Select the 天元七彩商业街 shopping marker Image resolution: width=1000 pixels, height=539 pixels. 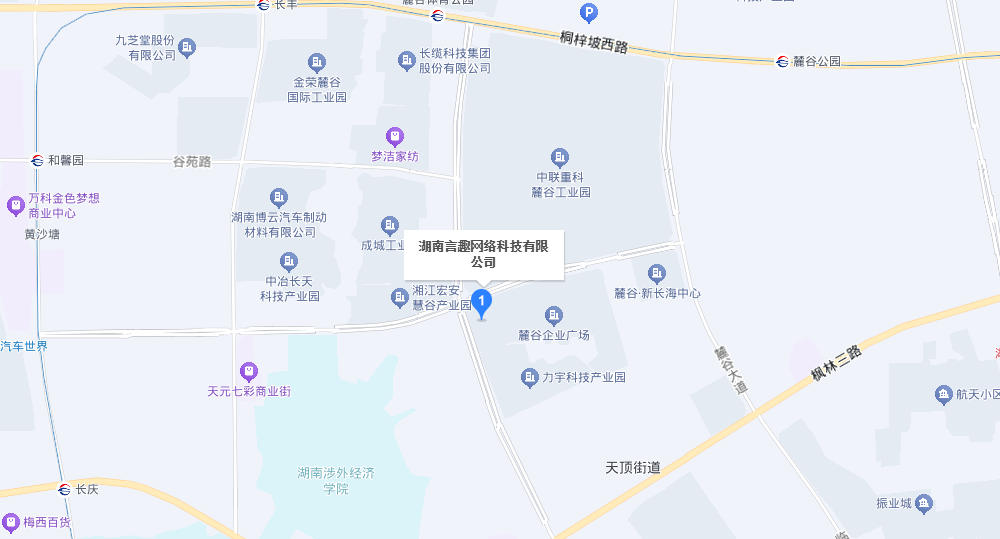(x=249, y=372)
